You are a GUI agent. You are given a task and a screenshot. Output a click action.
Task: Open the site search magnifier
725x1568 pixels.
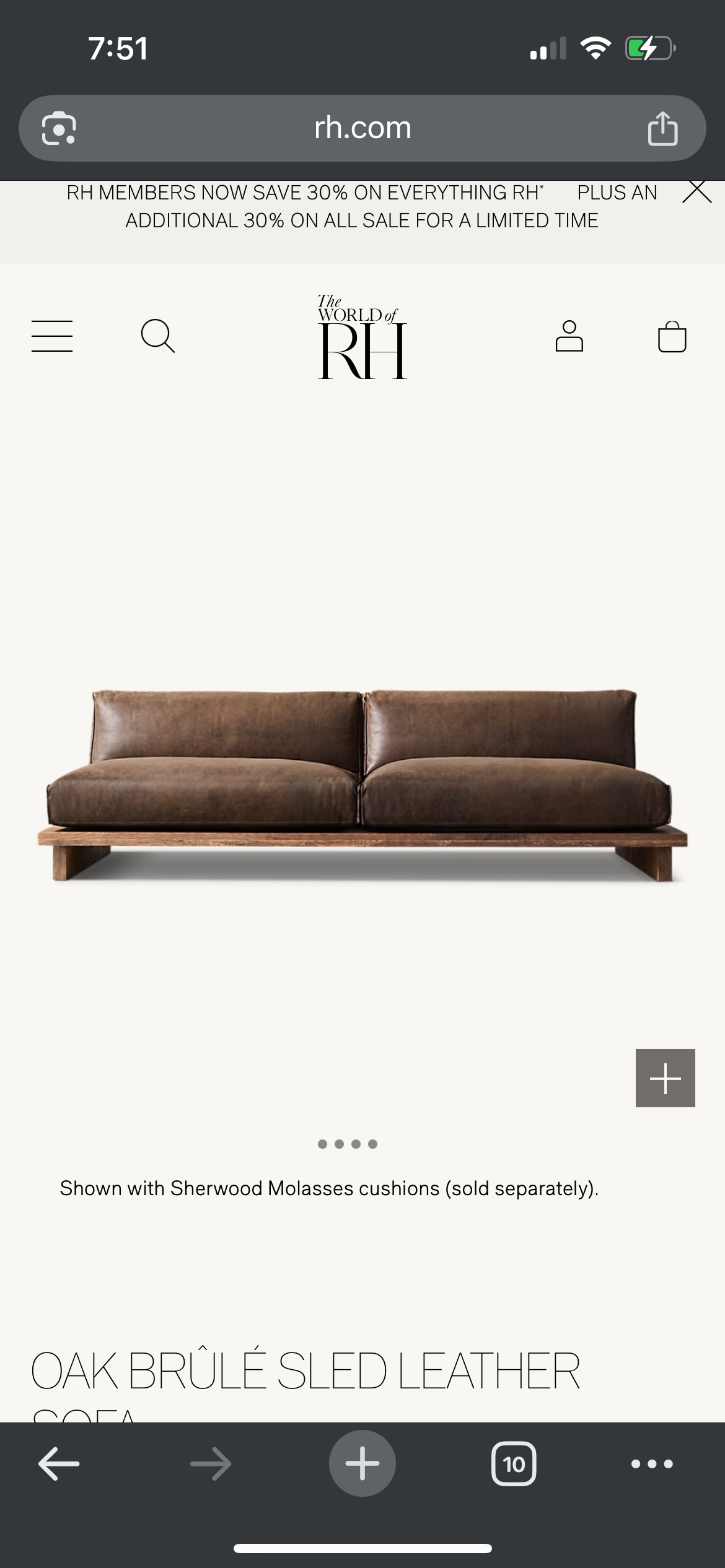pos(158,336)
